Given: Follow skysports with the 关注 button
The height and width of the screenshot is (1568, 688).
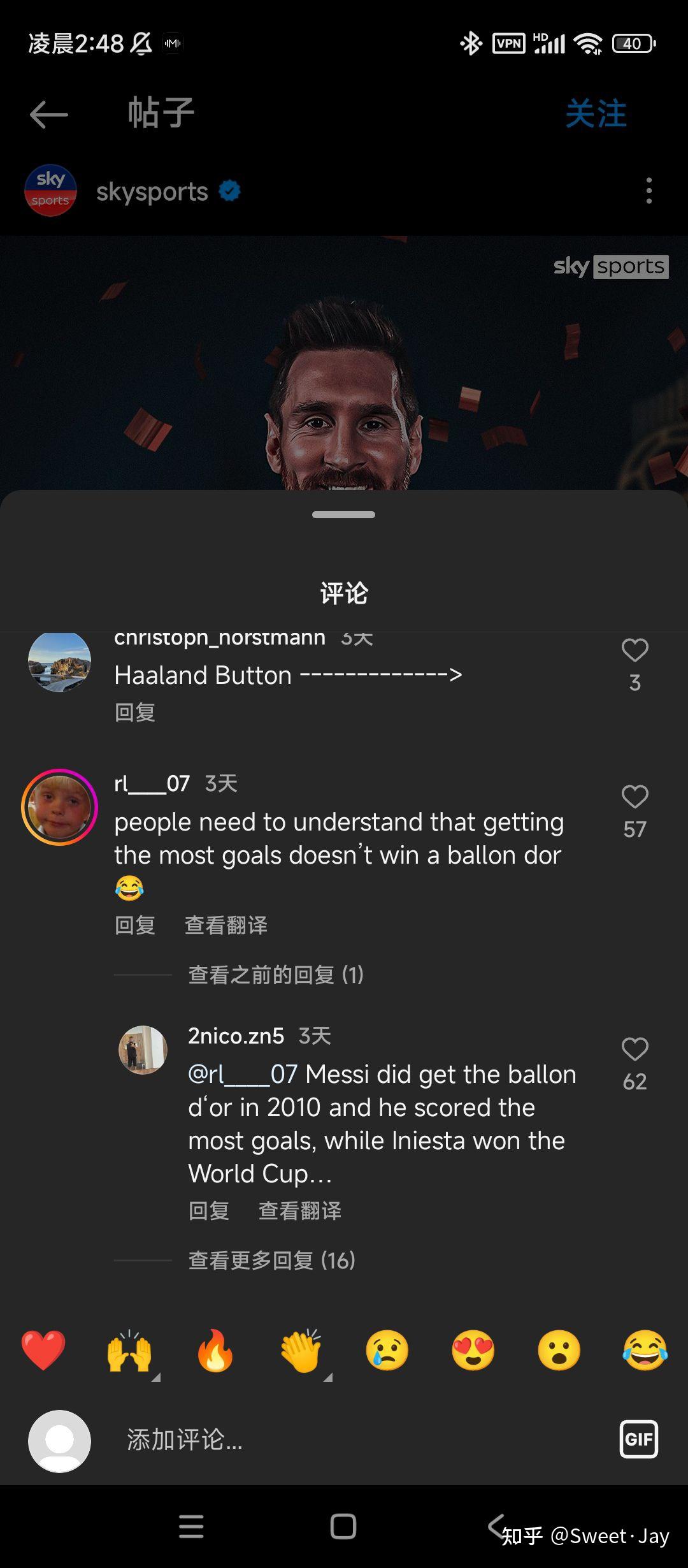Looking at the screenshot, I should (x=596, y=114).
